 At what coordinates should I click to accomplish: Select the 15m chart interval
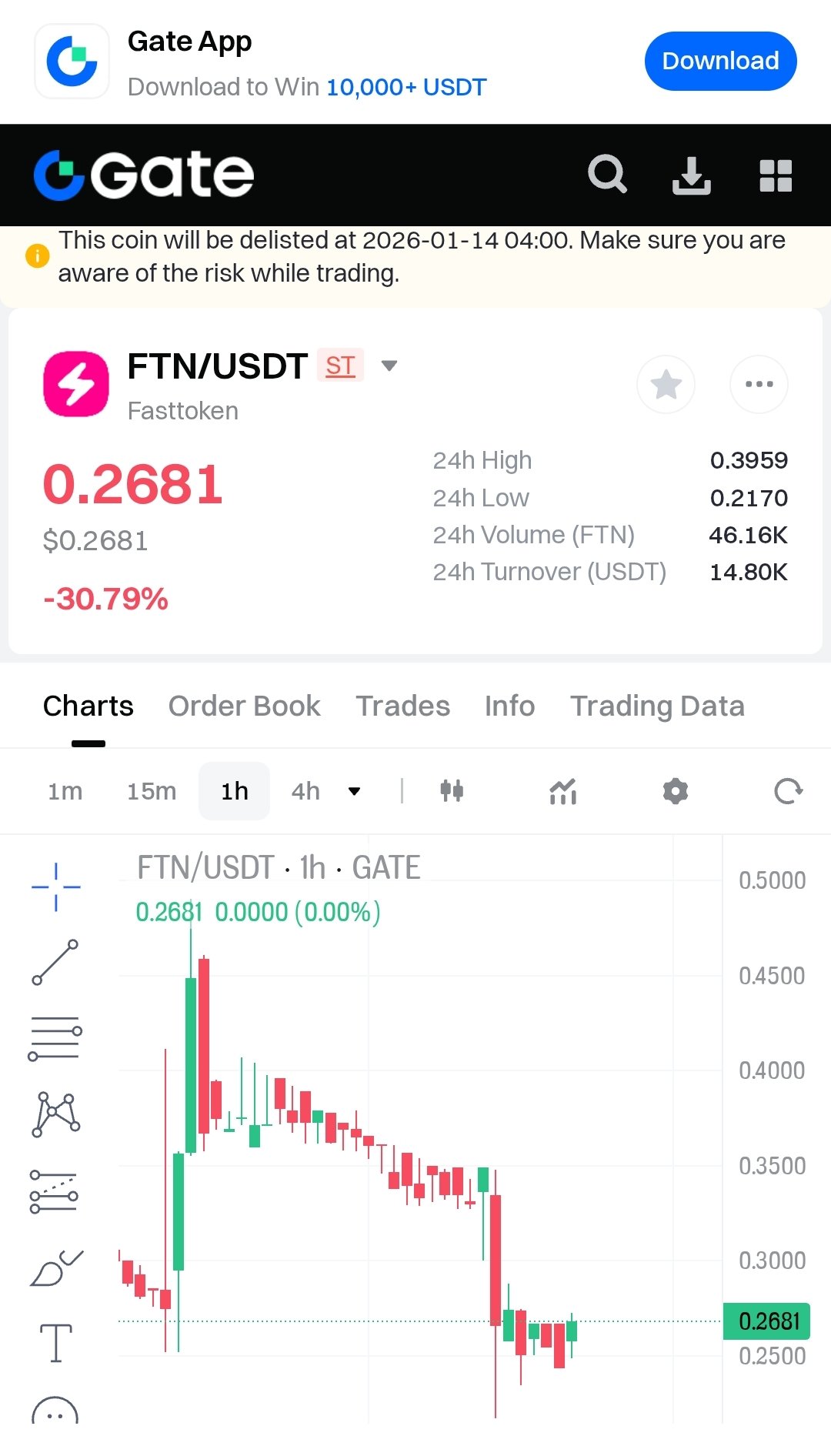tap(152, 791)
